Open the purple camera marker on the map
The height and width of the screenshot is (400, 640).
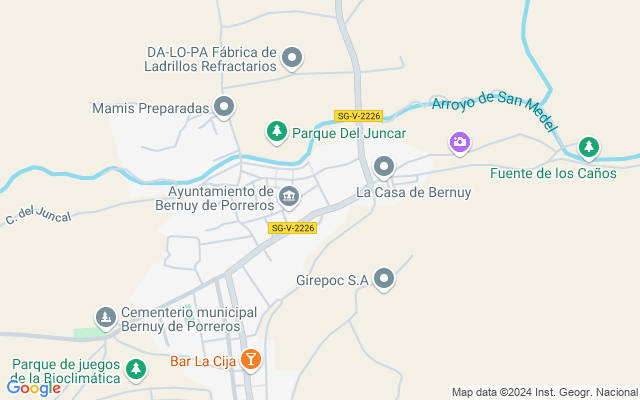(x=459, y=143)
